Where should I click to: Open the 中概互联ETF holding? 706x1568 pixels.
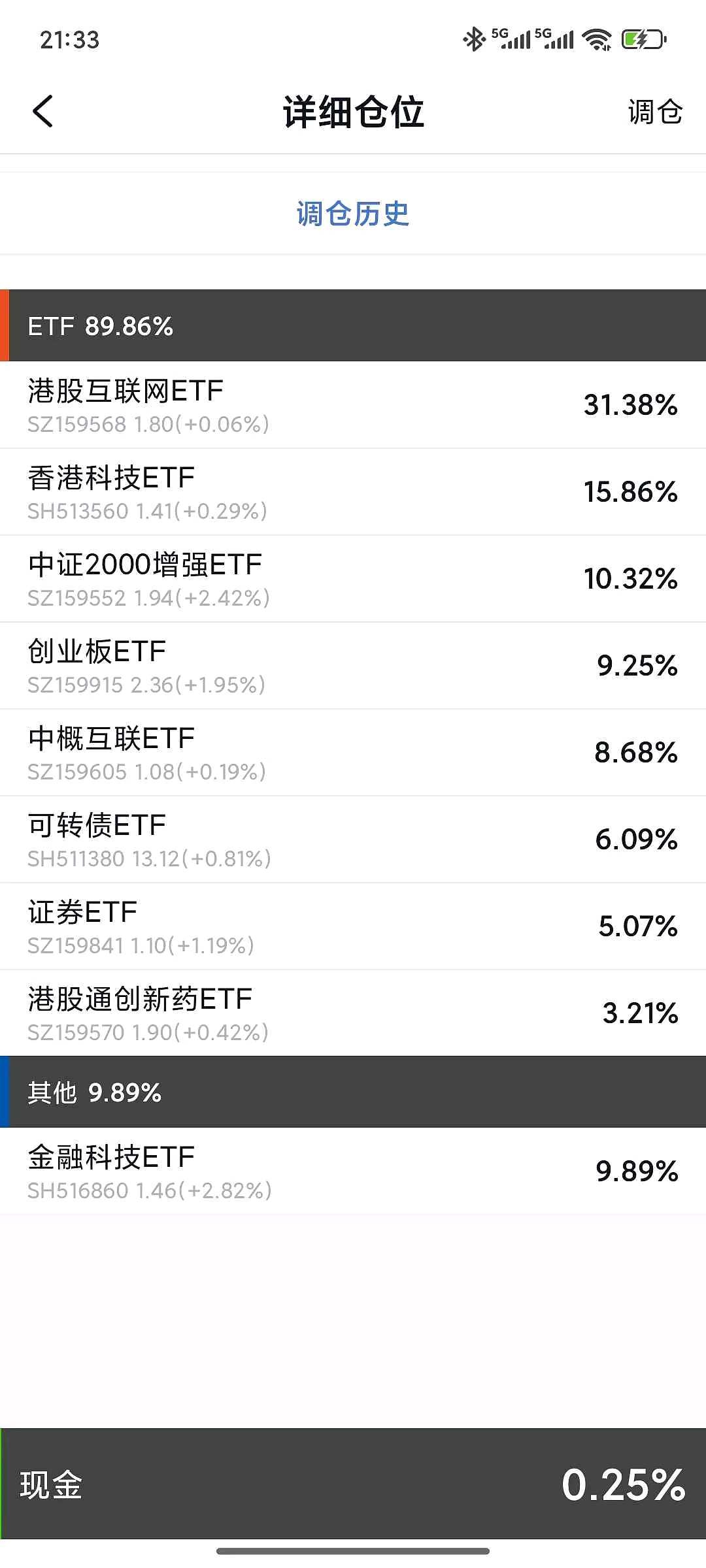click(353, 753)
